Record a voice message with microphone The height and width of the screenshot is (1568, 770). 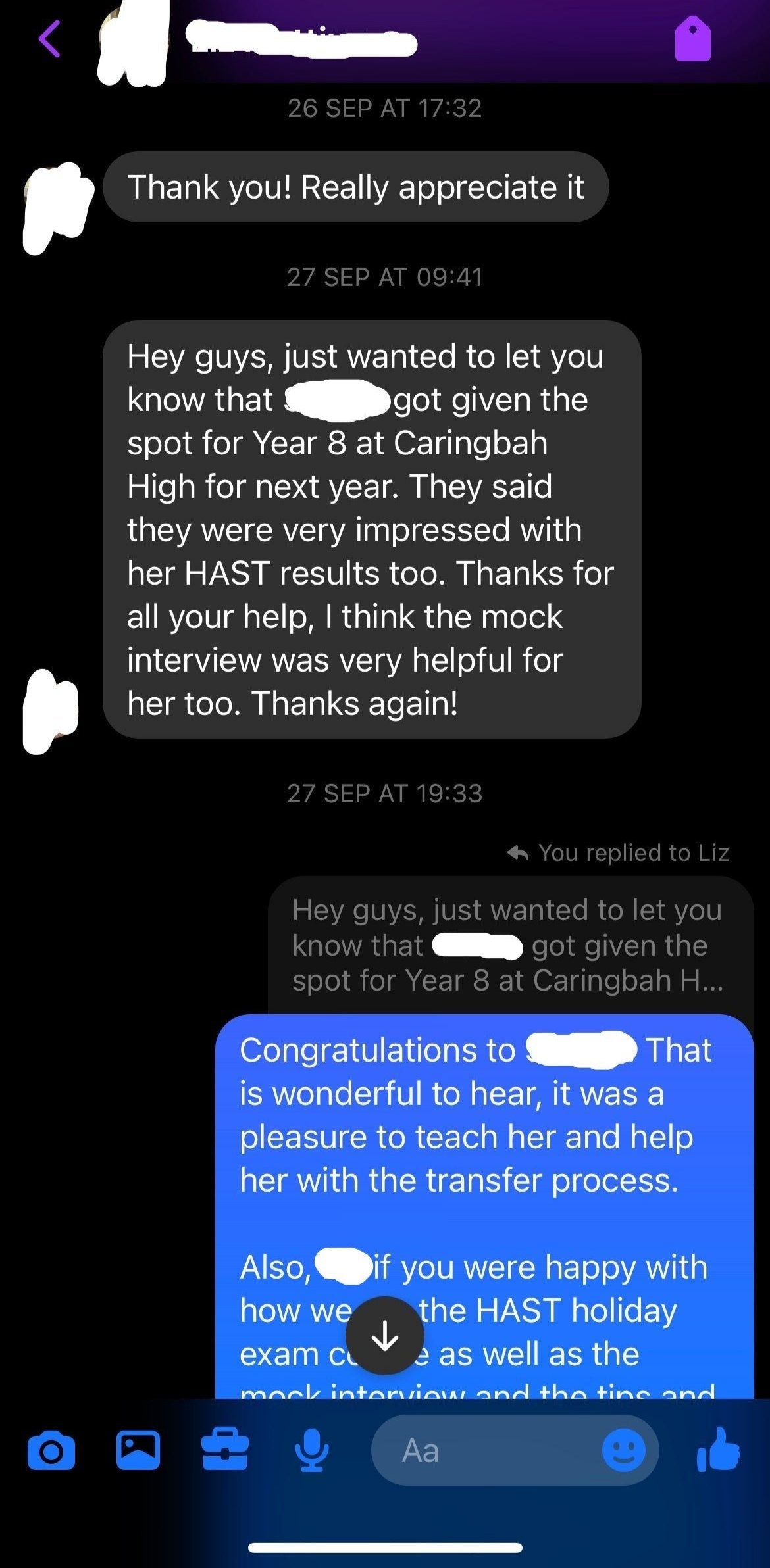click(311, 1450)
